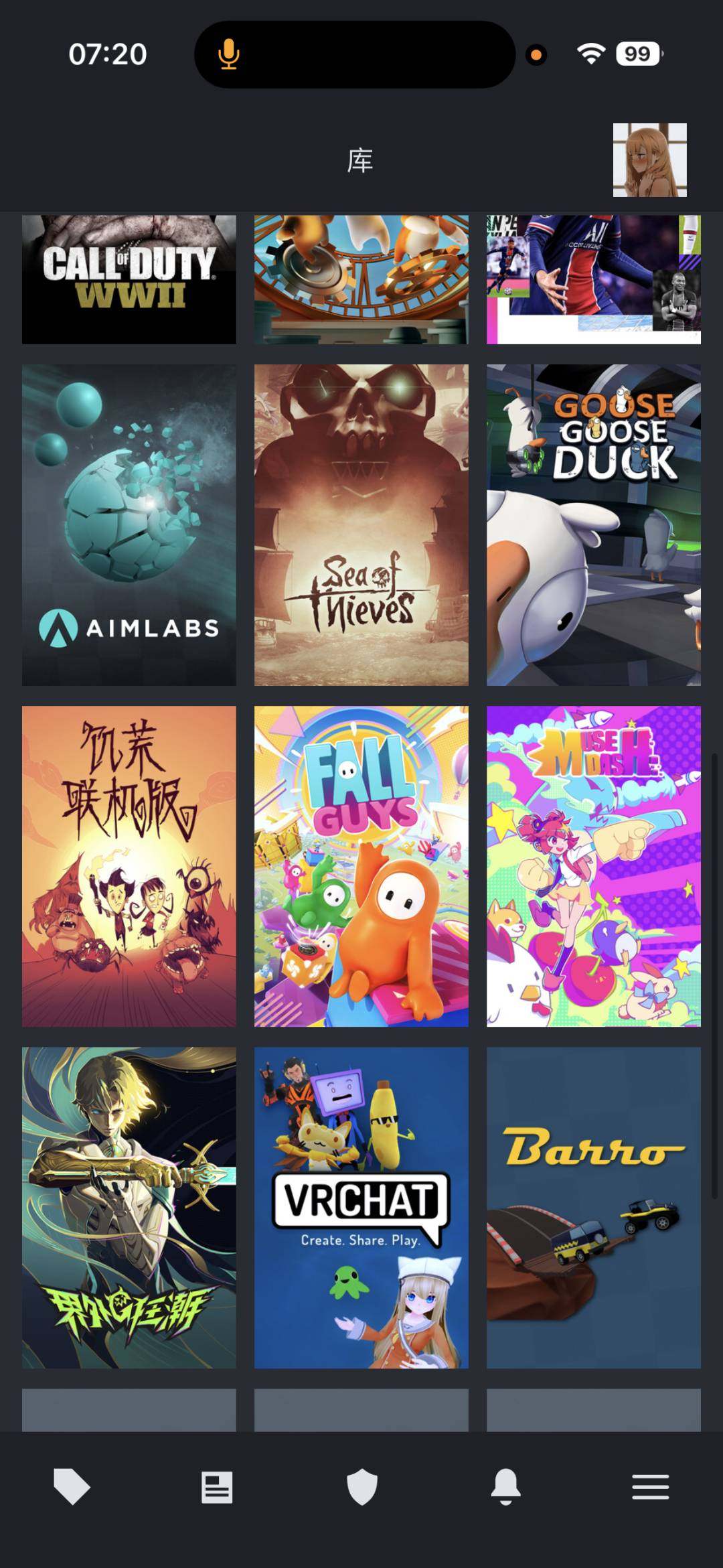The height and width of the screenshot is (1568, 723).
Task: Switch to the news tab
Action: pyautogui.click(x=217, y=1487)
